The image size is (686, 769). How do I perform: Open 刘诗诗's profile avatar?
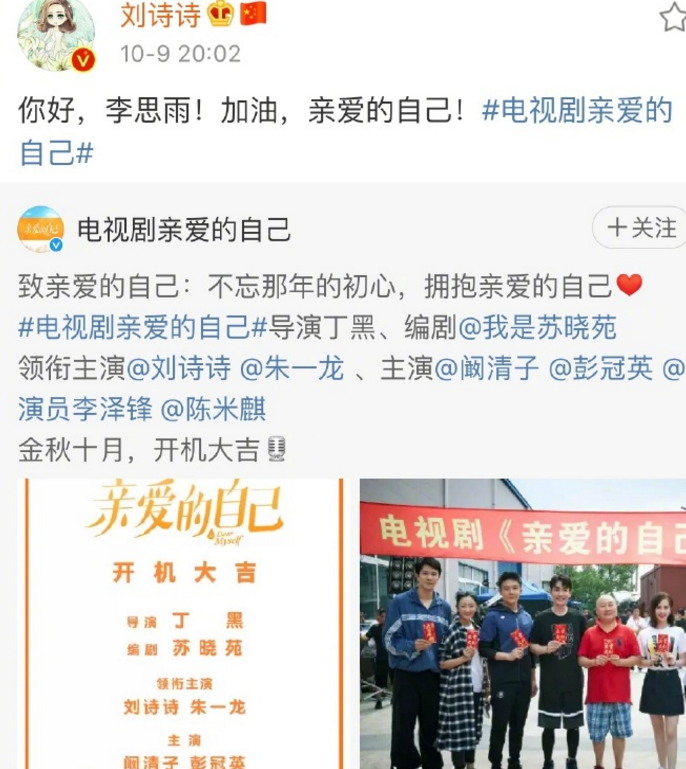click(56, 33)
